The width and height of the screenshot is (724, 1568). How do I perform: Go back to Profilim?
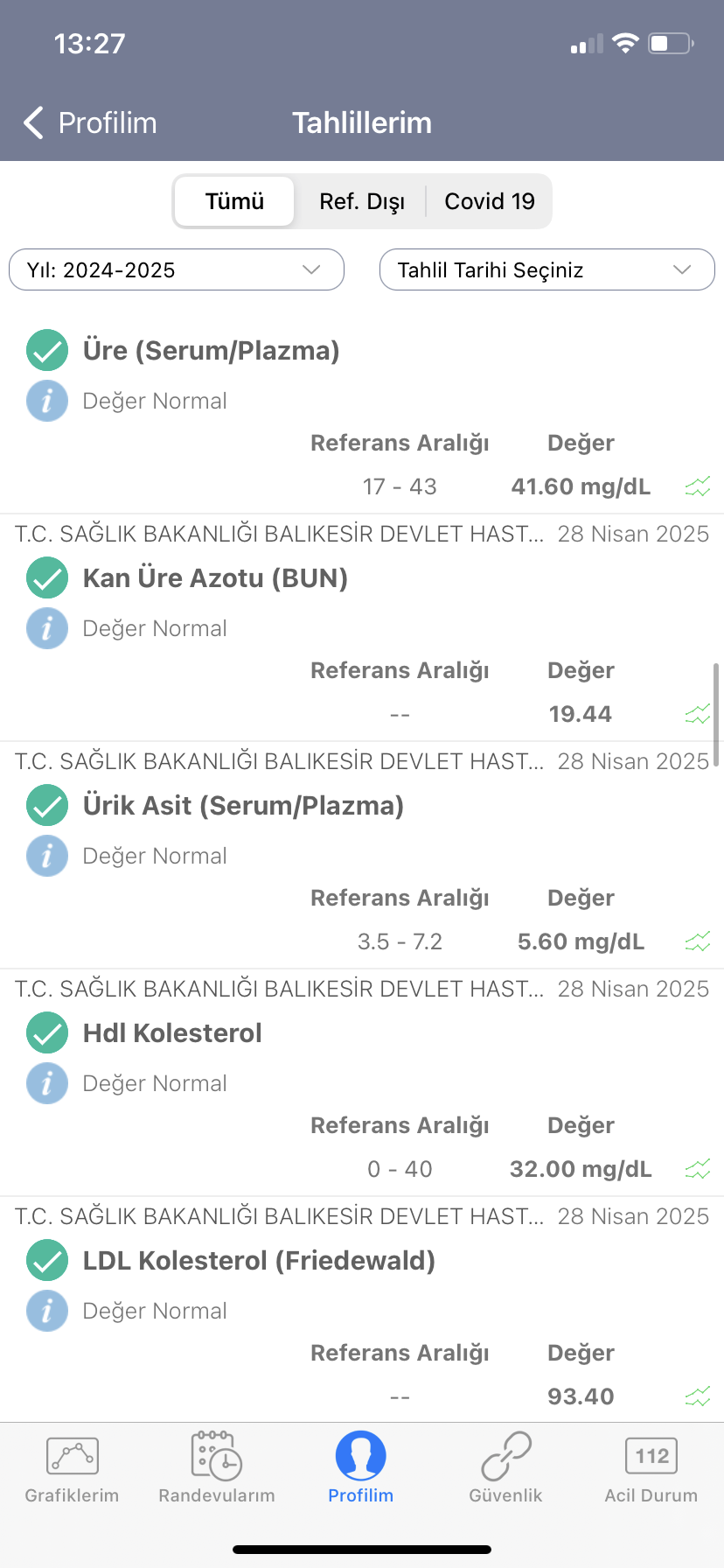[89, 123]
